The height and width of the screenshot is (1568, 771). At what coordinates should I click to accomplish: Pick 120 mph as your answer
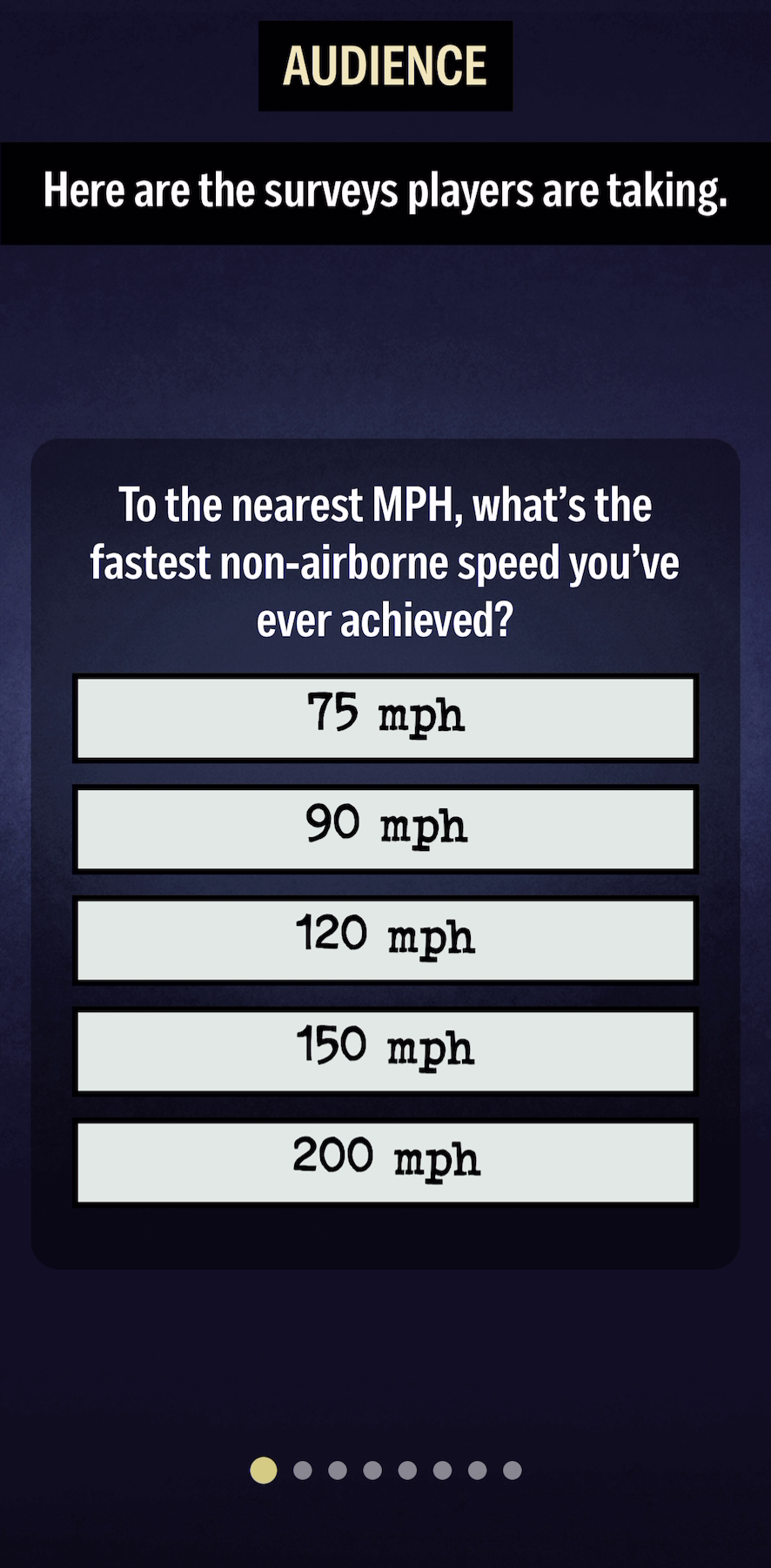click(x=385, y=940)
